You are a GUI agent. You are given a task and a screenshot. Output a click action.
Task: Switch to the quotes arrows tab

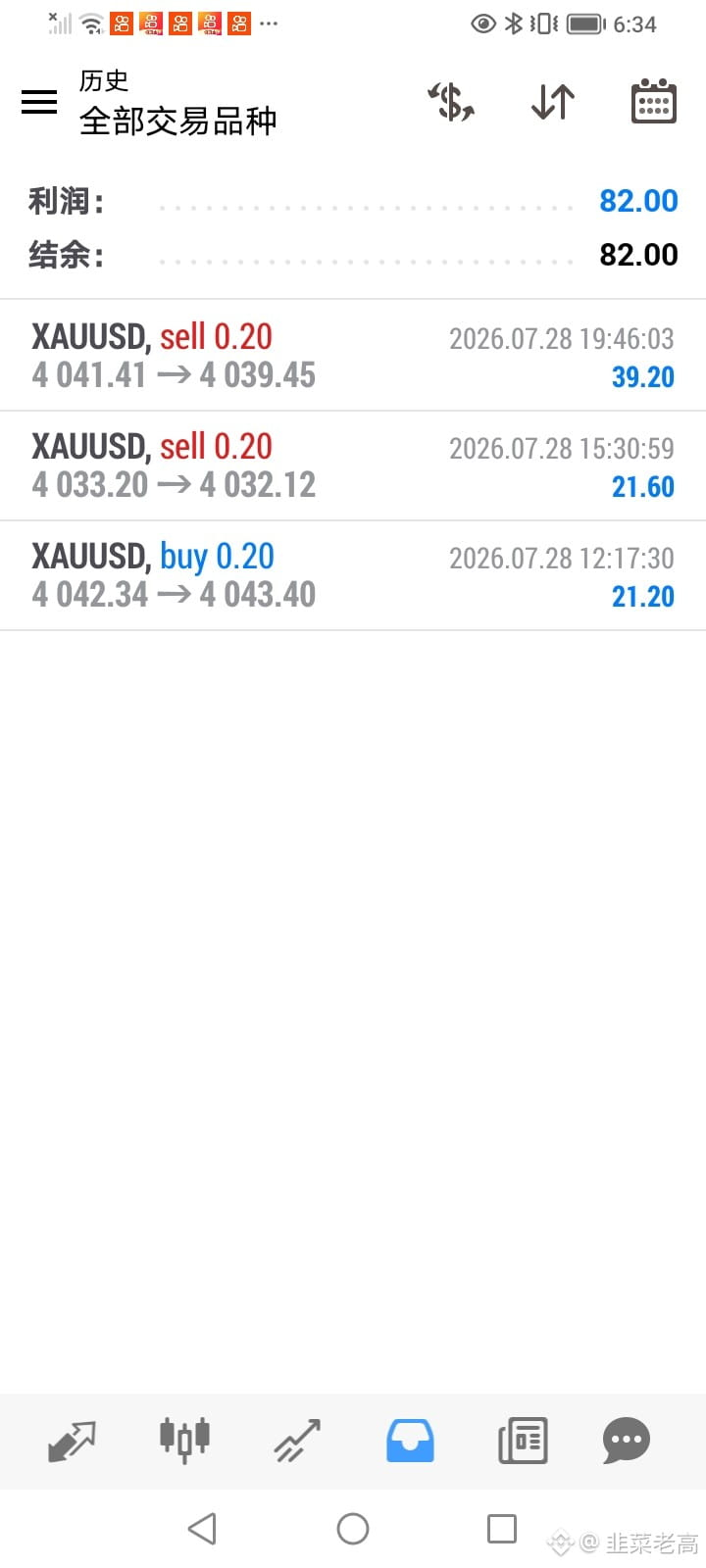coord(72,1441)
